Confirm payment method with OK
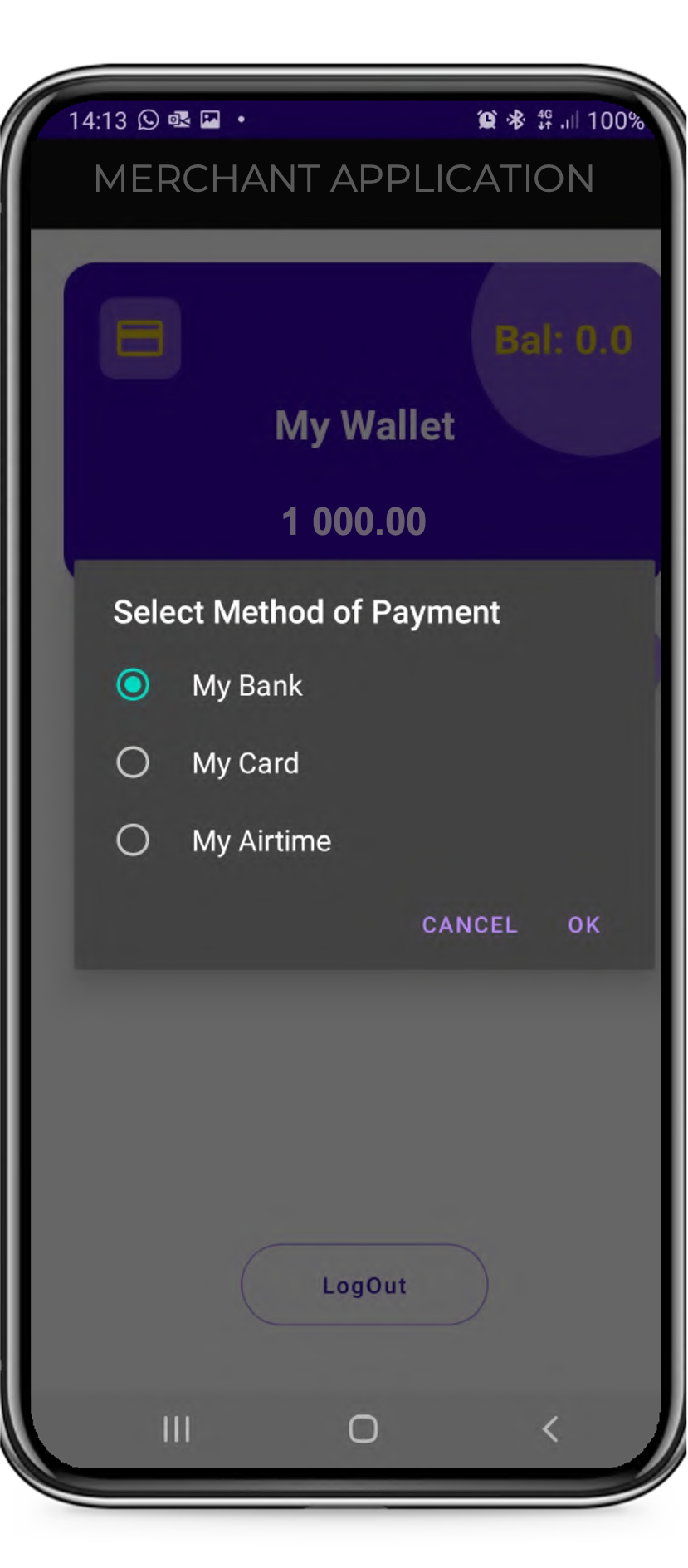Viewport: 688px width, 1568px height. [583, 924]
